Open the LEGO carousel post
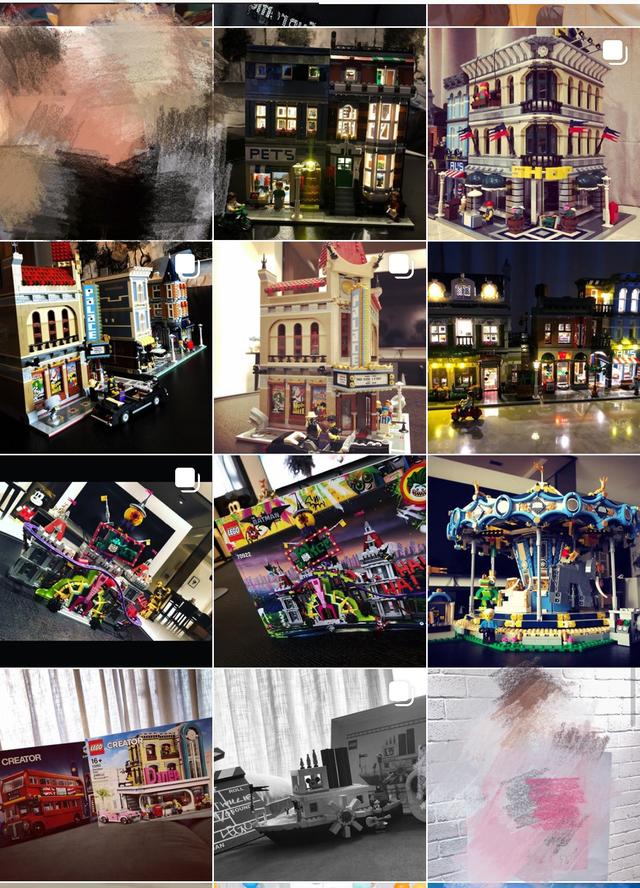This screenshot has height=888, width=640. [533, 561]
